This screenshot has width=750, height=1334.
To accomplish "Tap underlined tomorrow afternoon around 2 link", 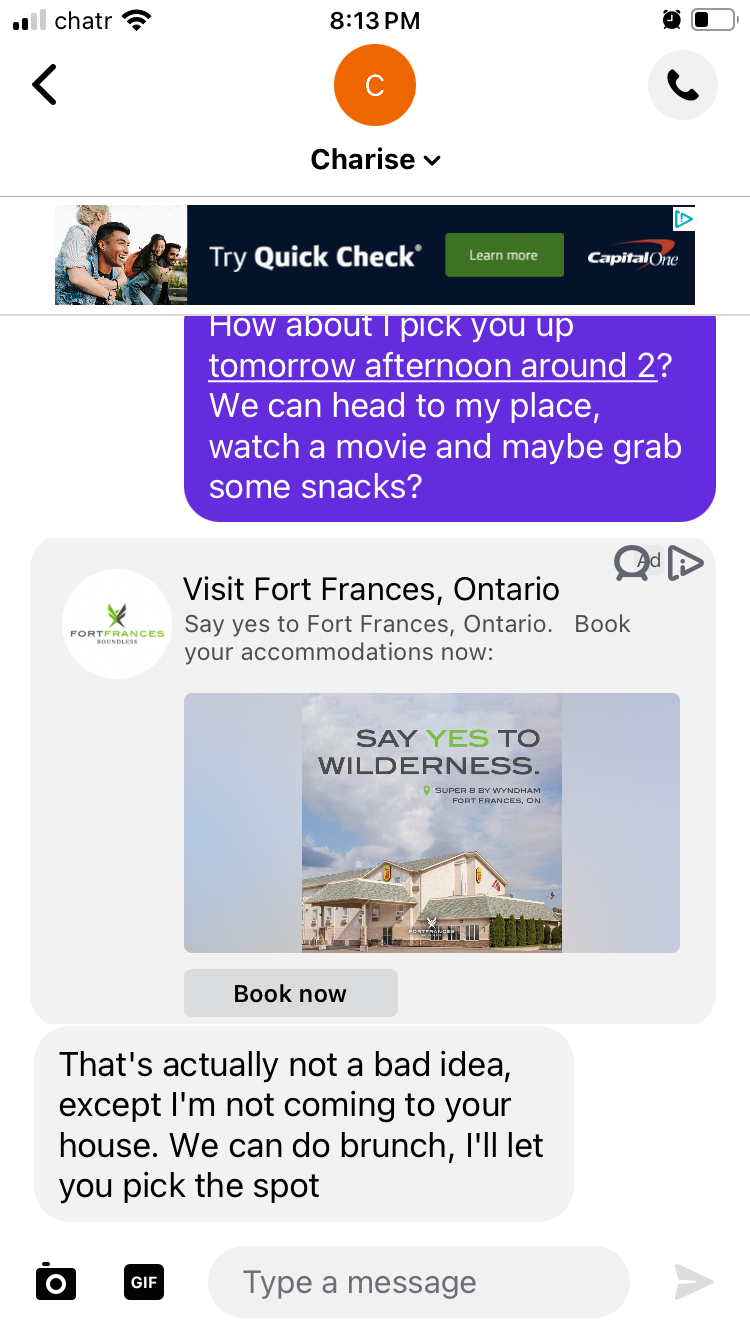I will pyautogui.click(x=432, y=366).
